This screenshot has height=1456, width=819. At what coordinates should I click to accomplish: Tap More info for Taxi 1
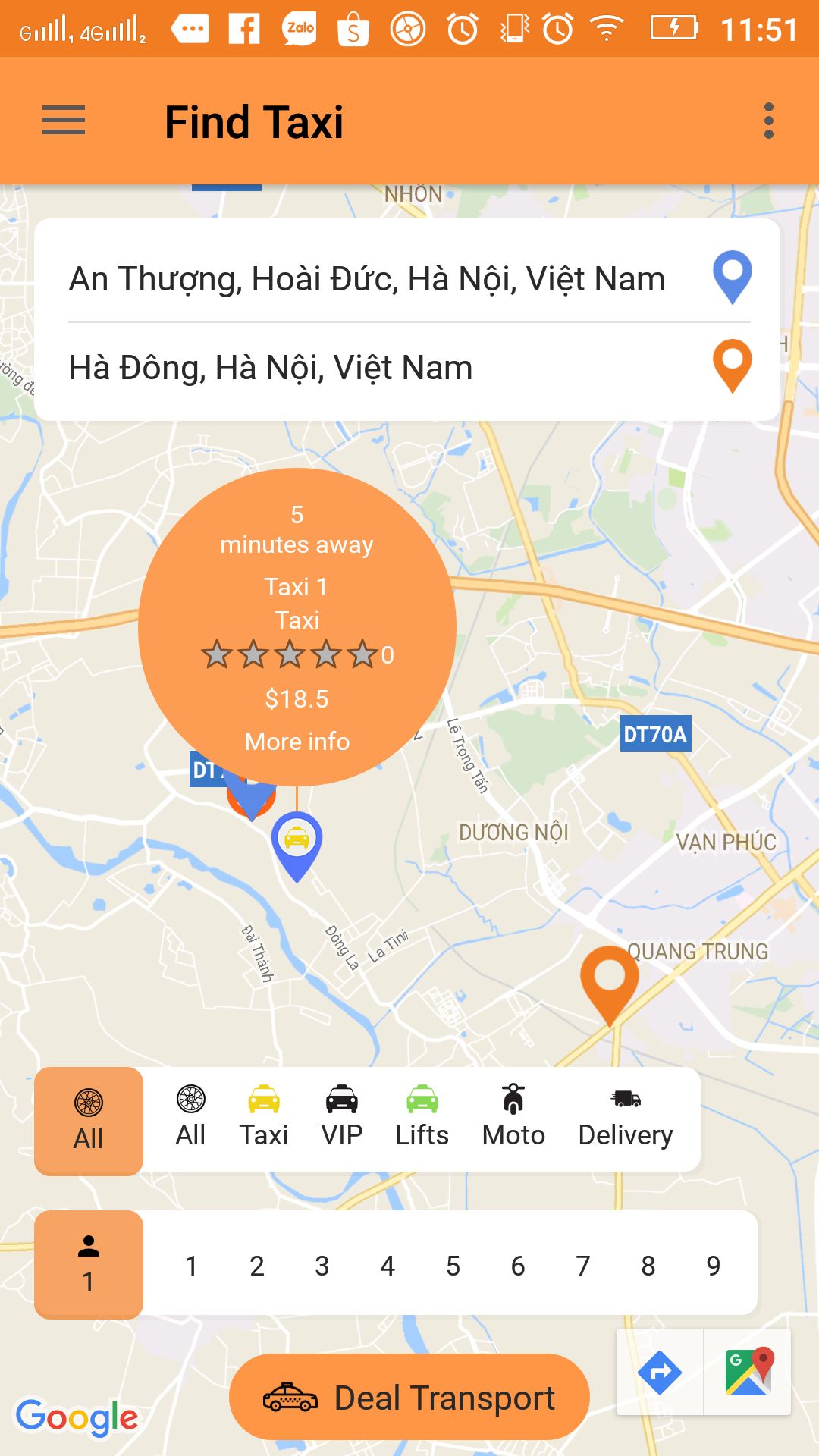tap(297, 741)
